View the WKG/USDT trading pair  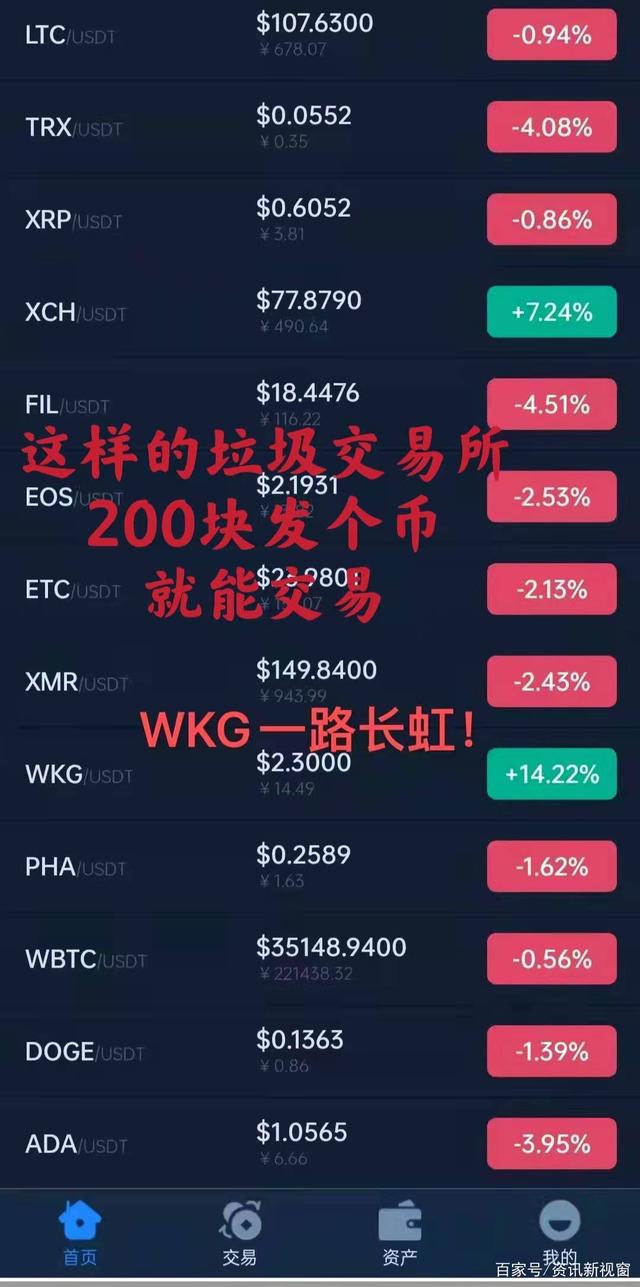(x=78, y=774)
